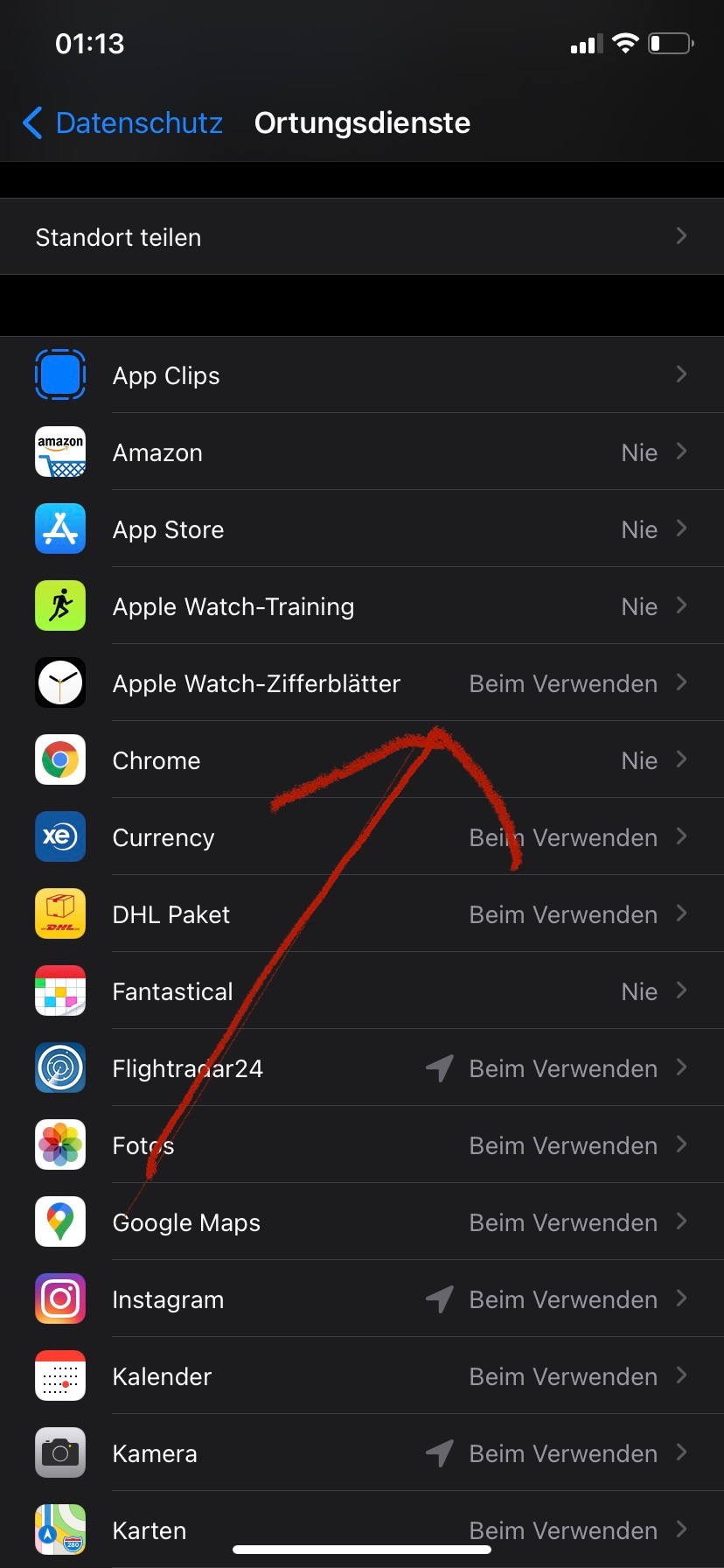Open Fantastical location permission
Screen dimensions: 724x1568
[362, 991]
